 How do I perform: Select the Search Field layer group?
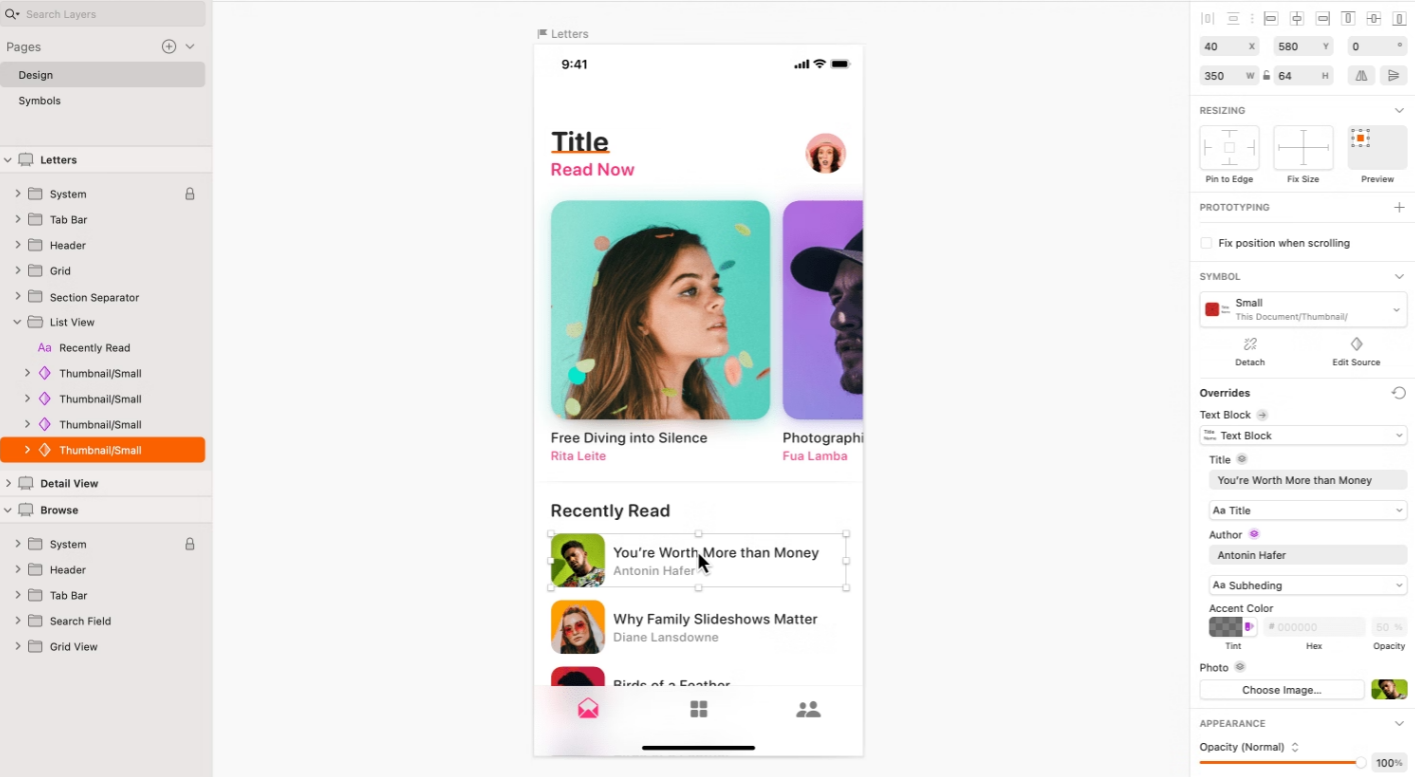click(x=80, y=621)
